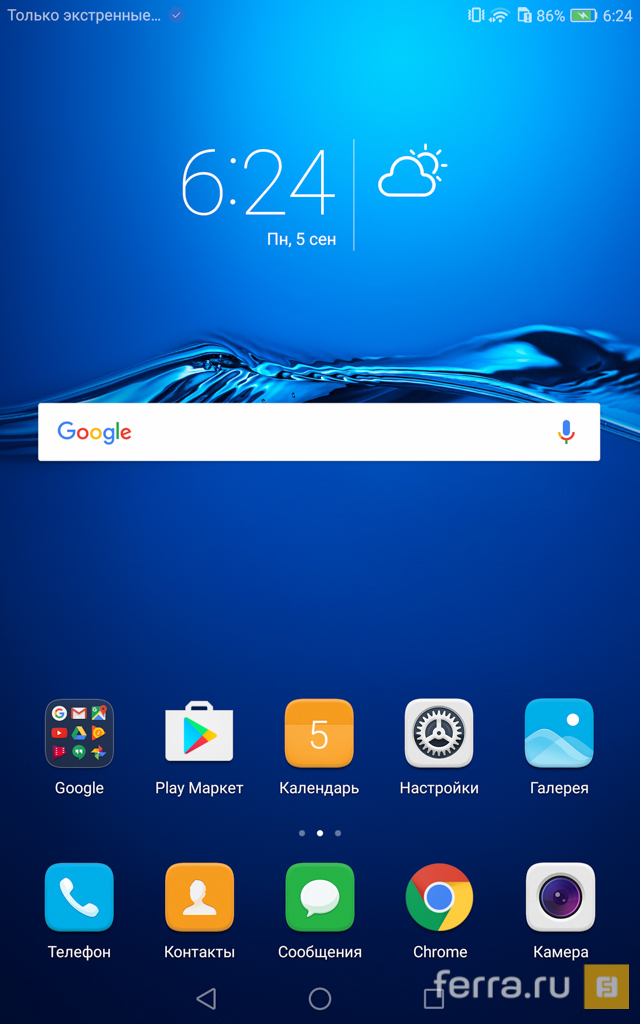Screen dimensions: 640x1024
Task: Tap the Google search box
Action: [x=300, y=432]
